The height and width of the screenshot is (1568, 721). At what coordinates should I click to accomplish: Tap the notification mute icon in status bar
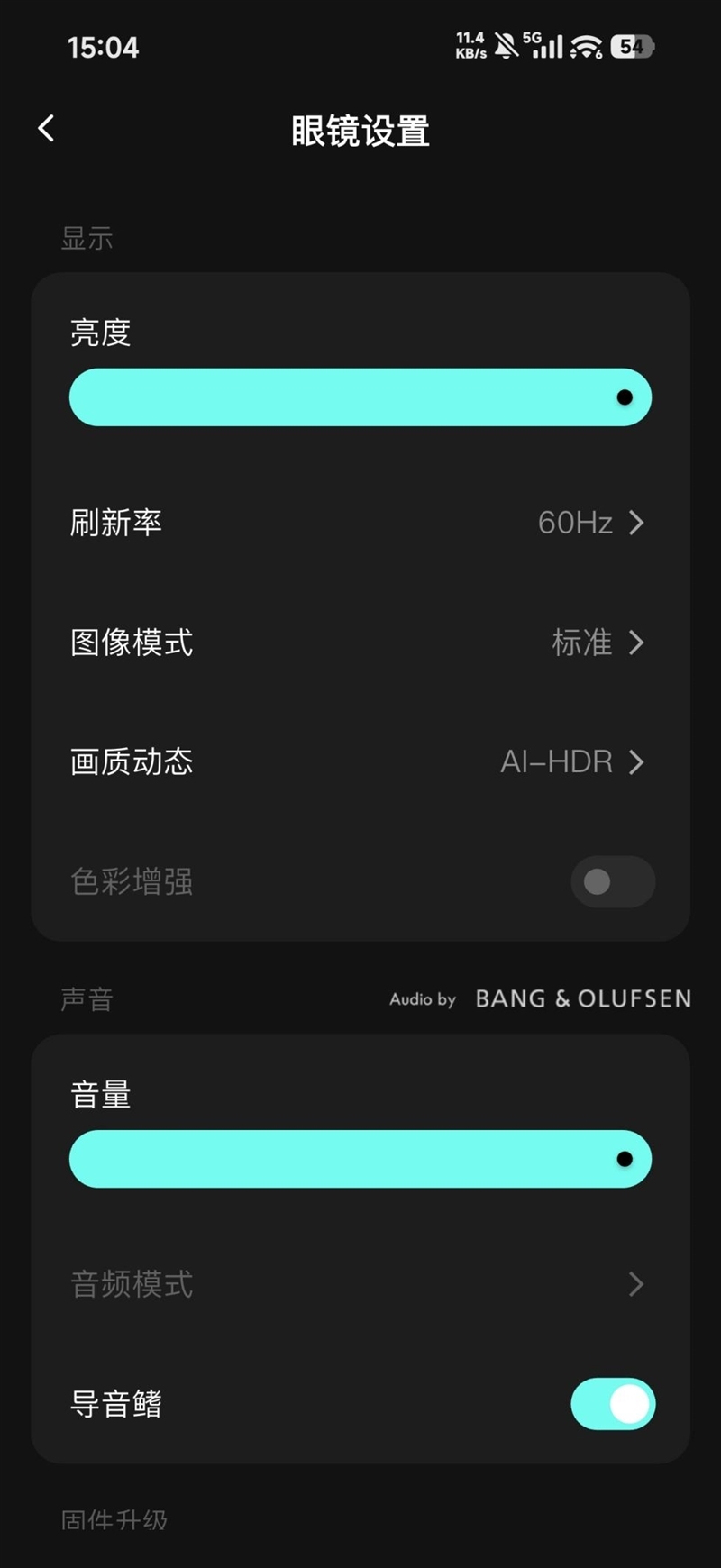(x=505, y=45)
